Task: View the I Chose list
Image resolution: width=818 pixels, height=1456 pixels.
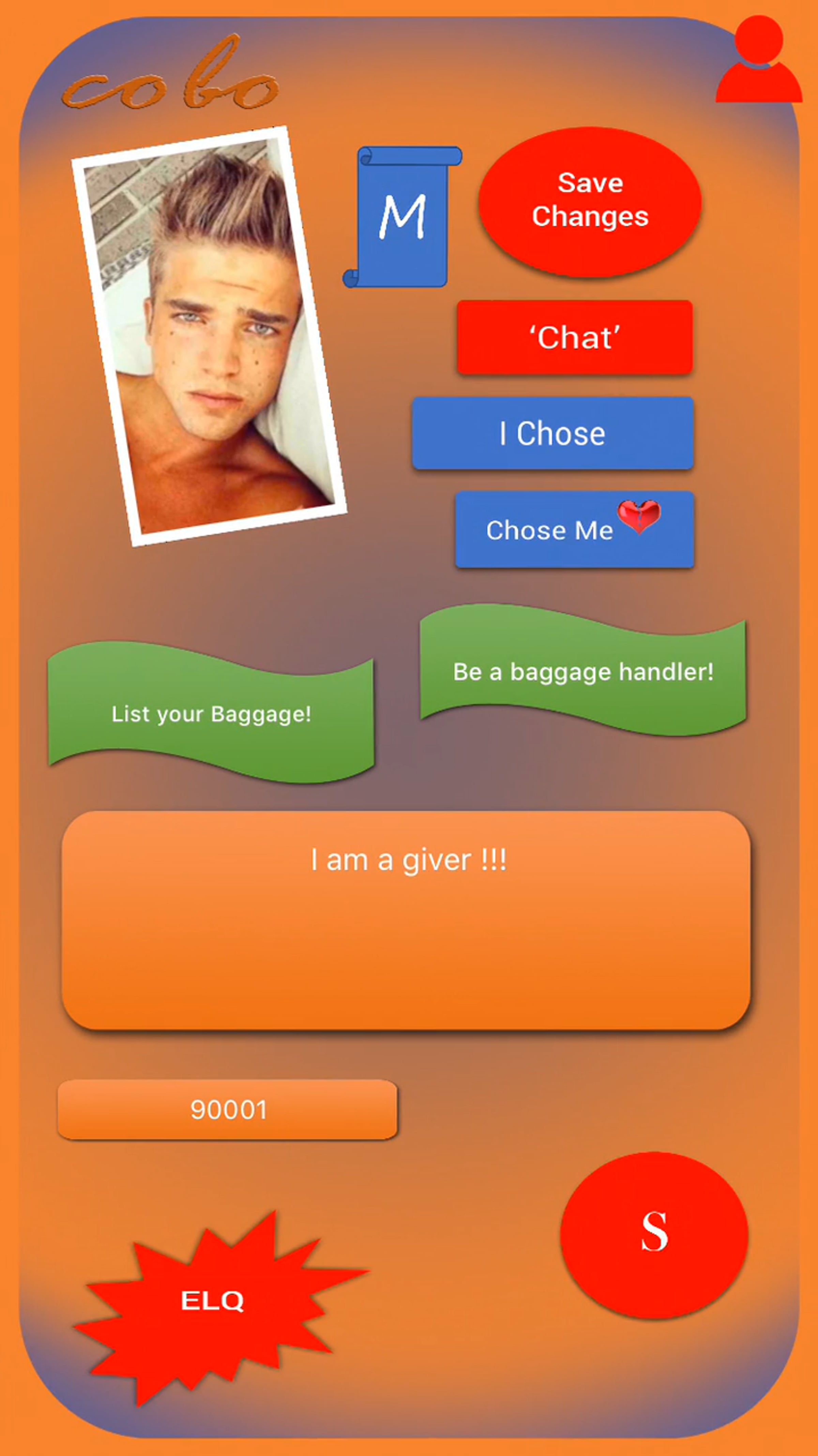Action: click(x=552, y=433)
